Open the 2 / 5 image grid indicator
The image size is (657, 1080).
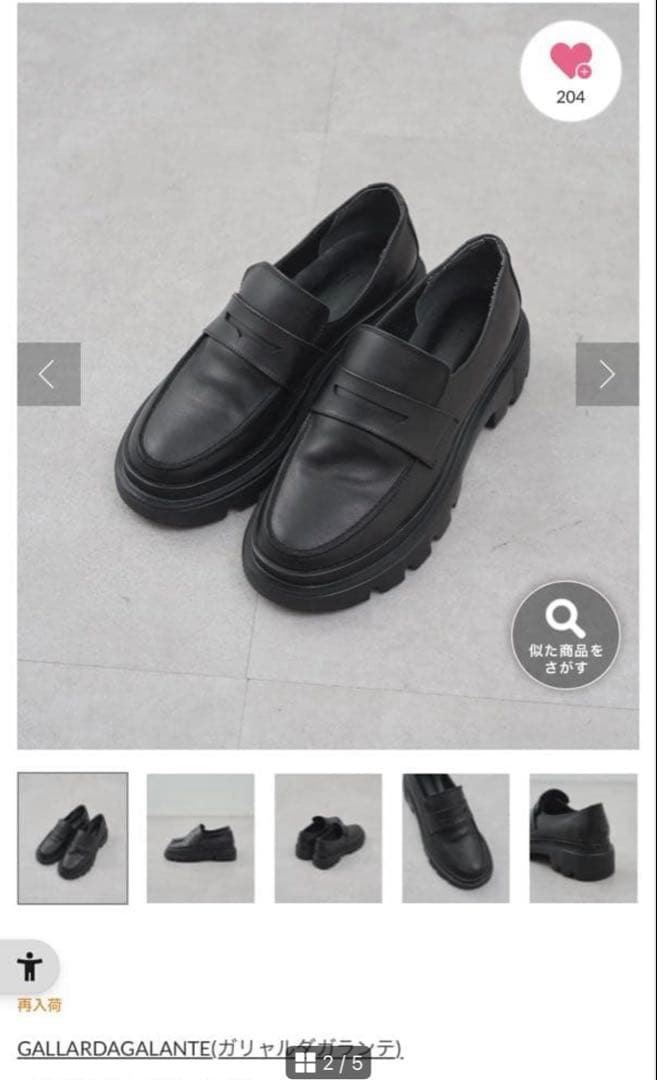coord(328,1062)
